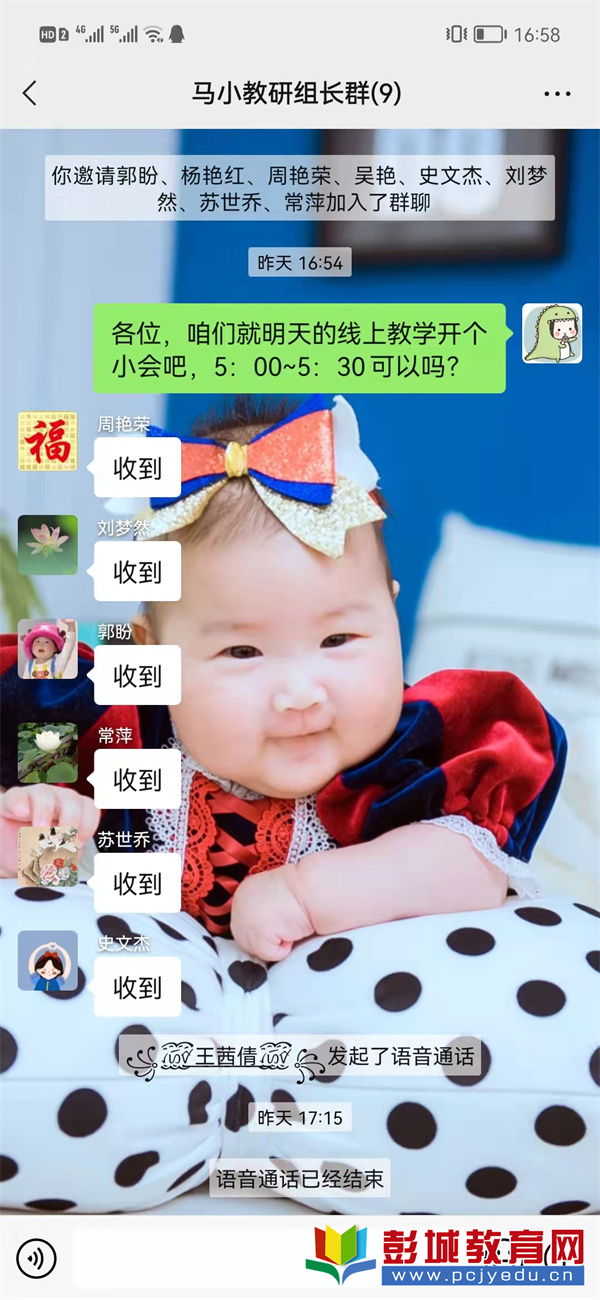Viewport: 600px width, 1300px height.
Task: Open 史文杰's profile avatar
Action: tap(47, 961)
